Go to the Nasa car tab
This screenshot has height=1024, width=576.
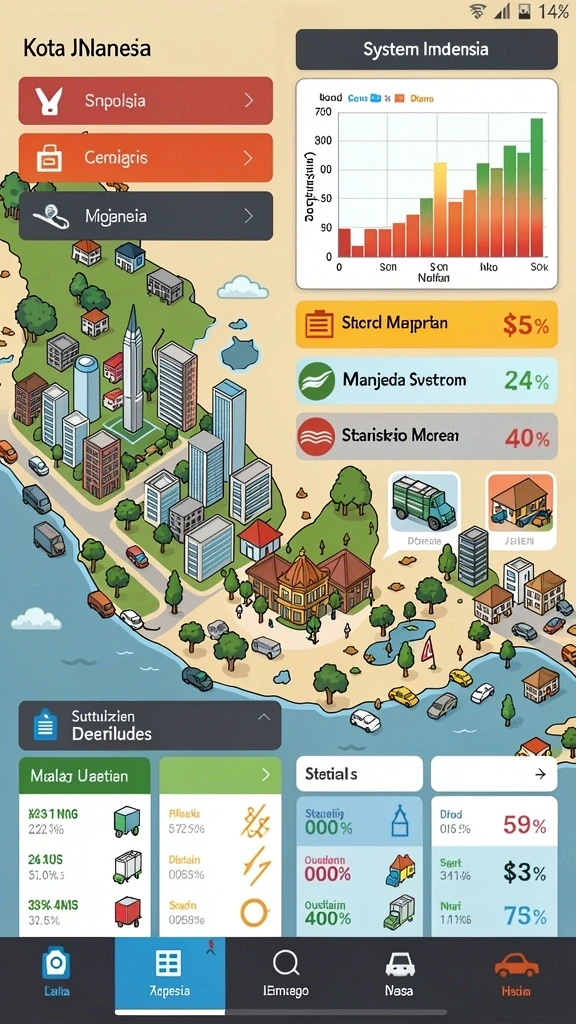coord(398,972)
